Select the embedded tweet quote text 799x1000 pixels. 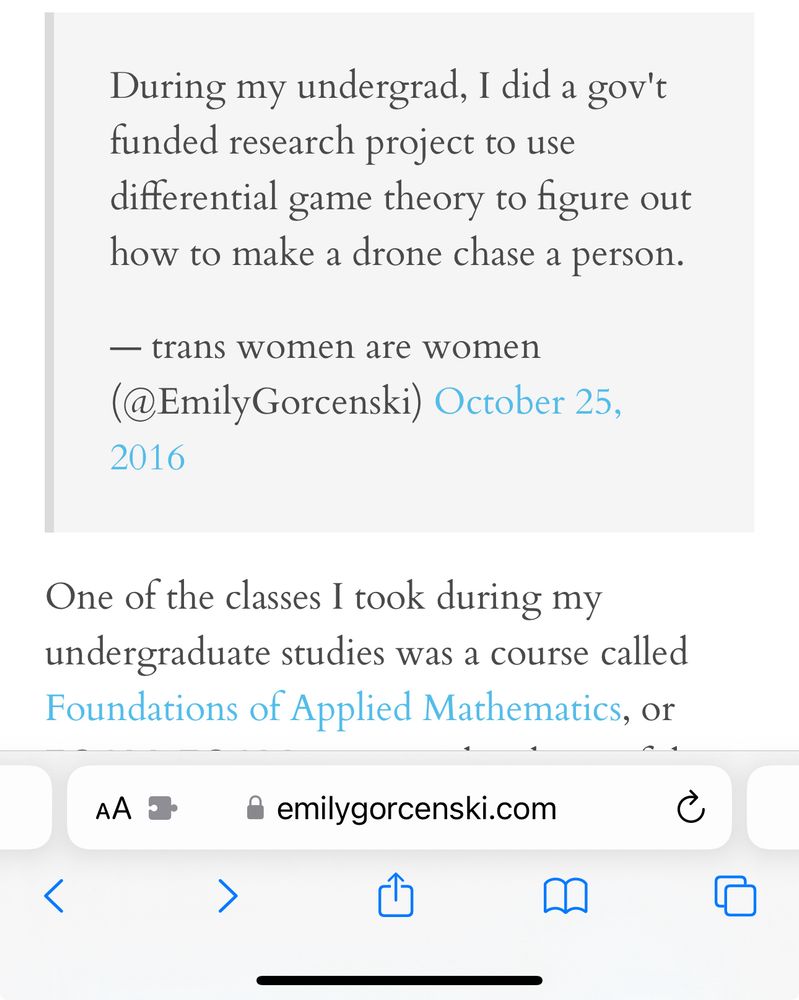400,170
